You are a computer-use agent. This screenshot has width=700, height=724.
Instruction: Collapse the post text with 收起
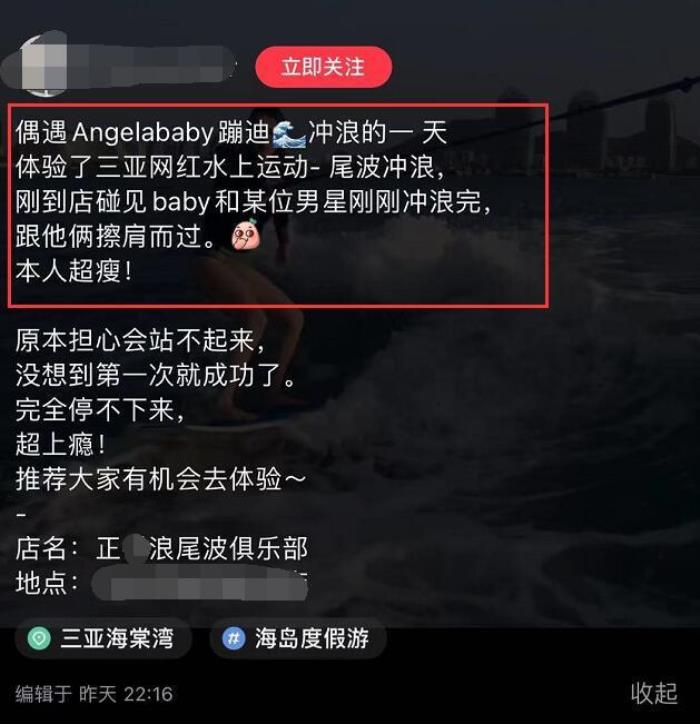[x=654, y=692]
